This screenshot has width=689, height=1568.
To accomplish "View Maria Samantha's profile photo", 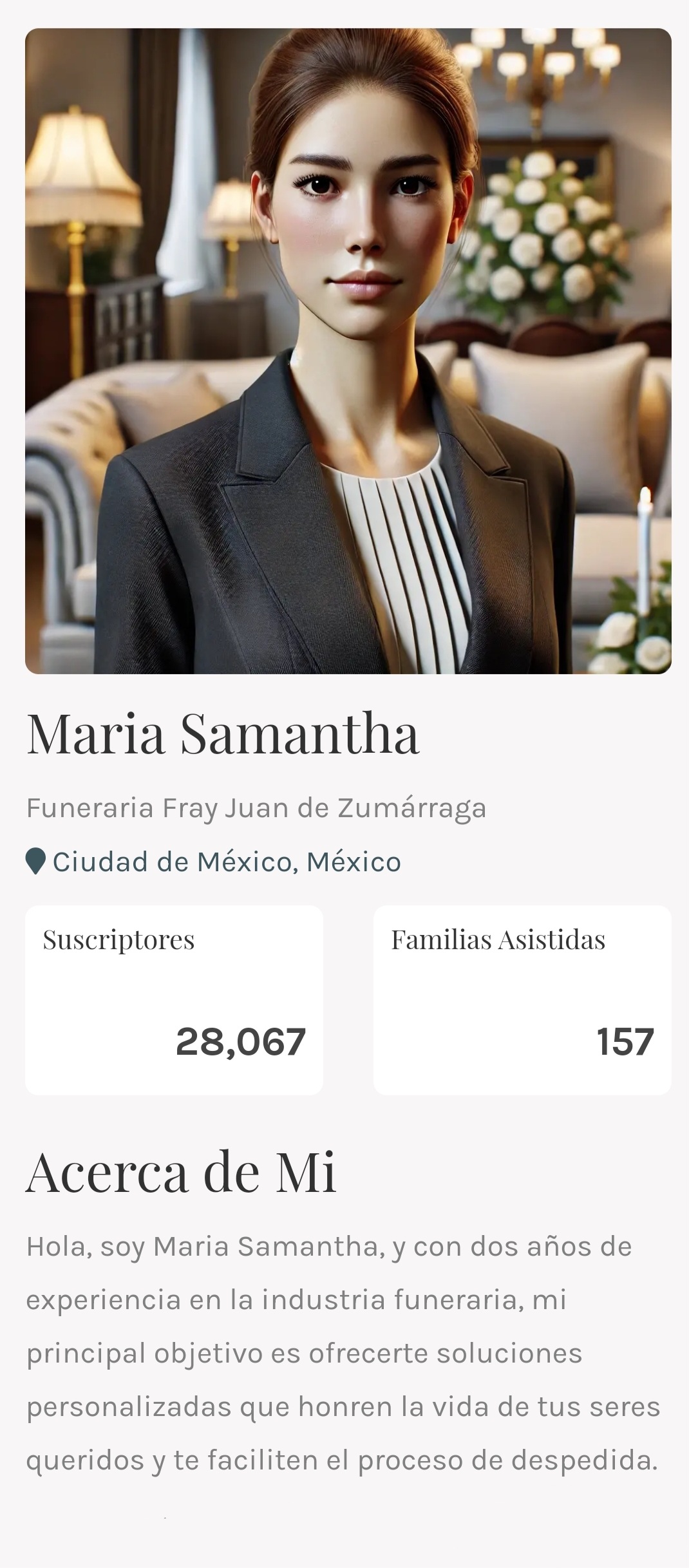I will click(348, 351).
